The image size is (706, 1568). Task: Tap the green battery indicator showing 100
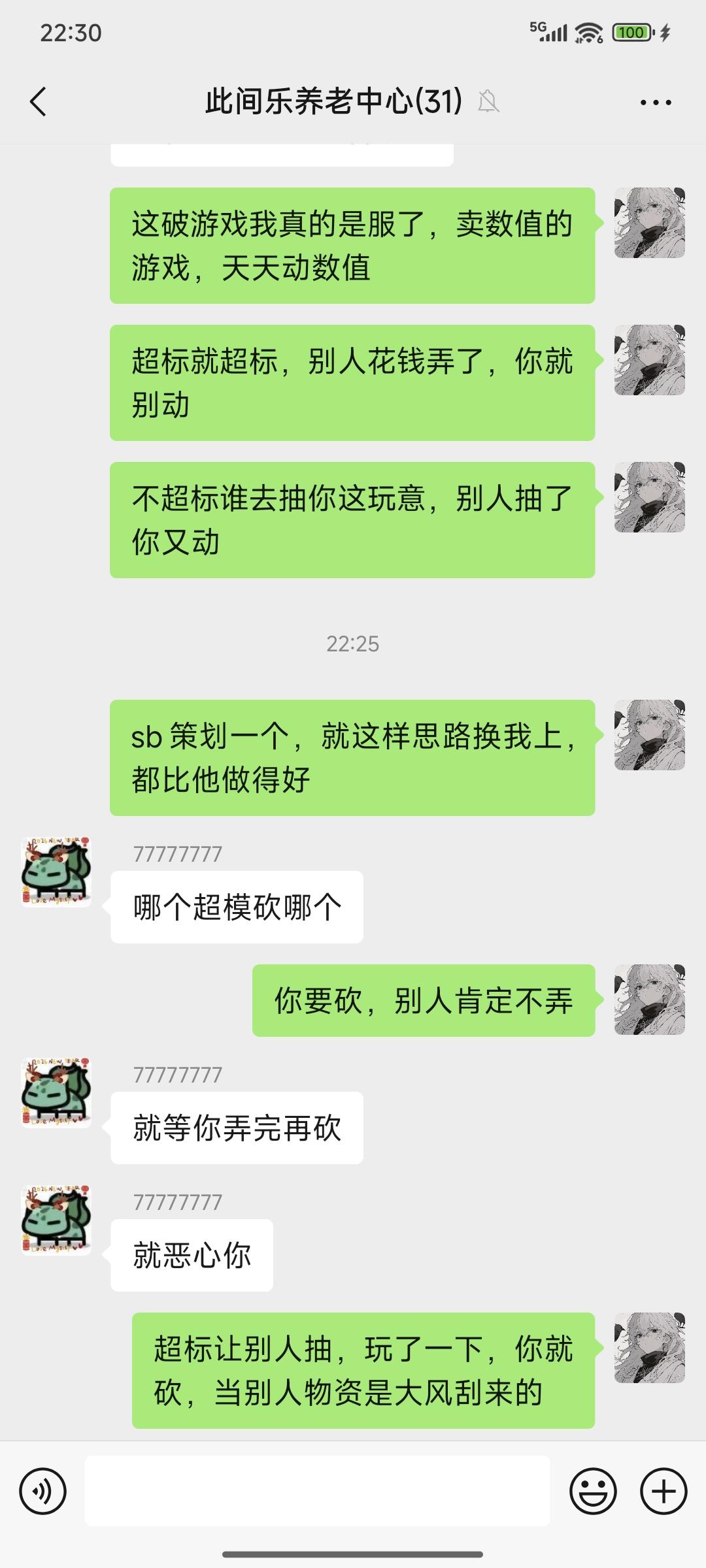coord(631,31)
